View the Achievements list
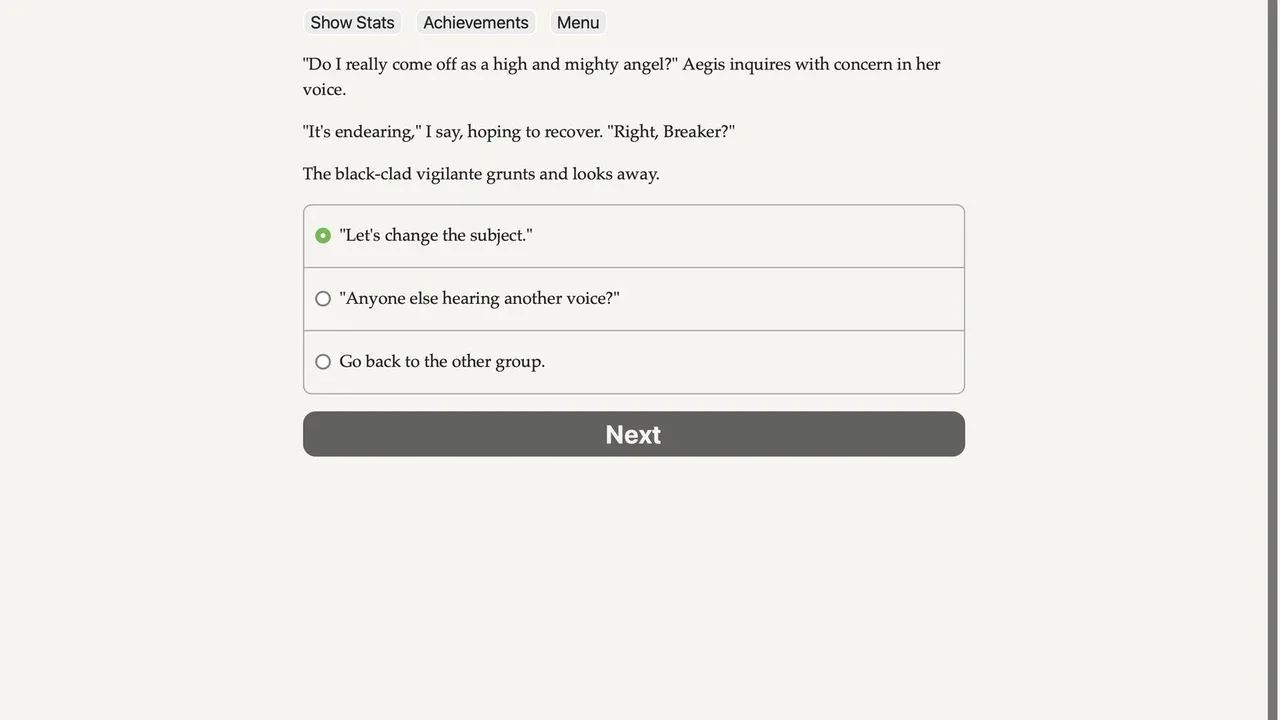The height and width of the screenshot is (720, 1280). coord(476,22)
